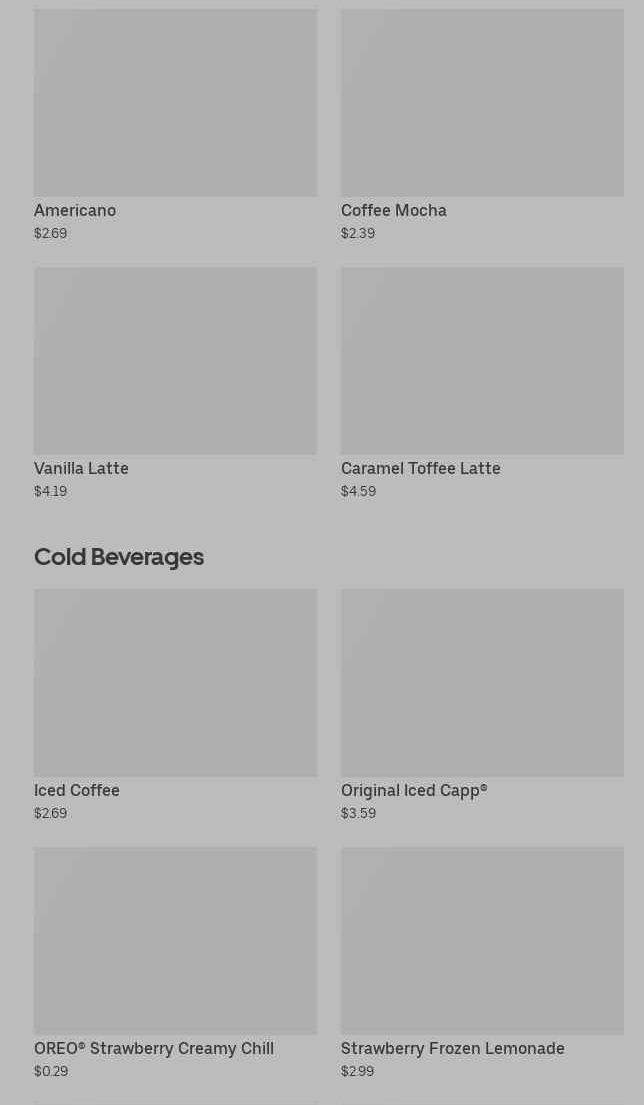This screenshot has width=644, height=1105.
Task: Open the Iced Coffee item
Action: pyautogui.click(x=175, y=705)
